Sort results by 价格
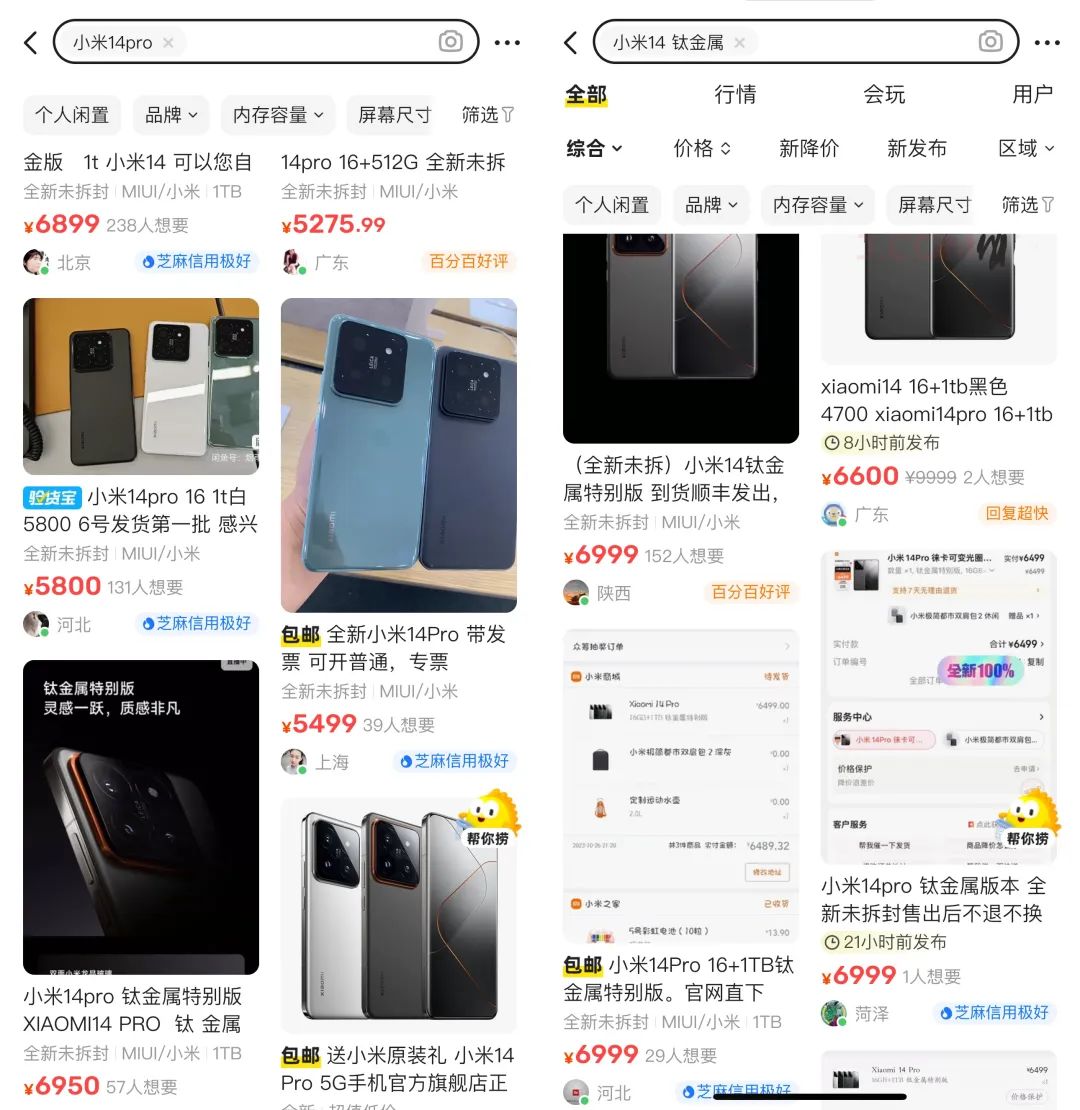This screenshot has height=1110, width=1080. [702, 149]
